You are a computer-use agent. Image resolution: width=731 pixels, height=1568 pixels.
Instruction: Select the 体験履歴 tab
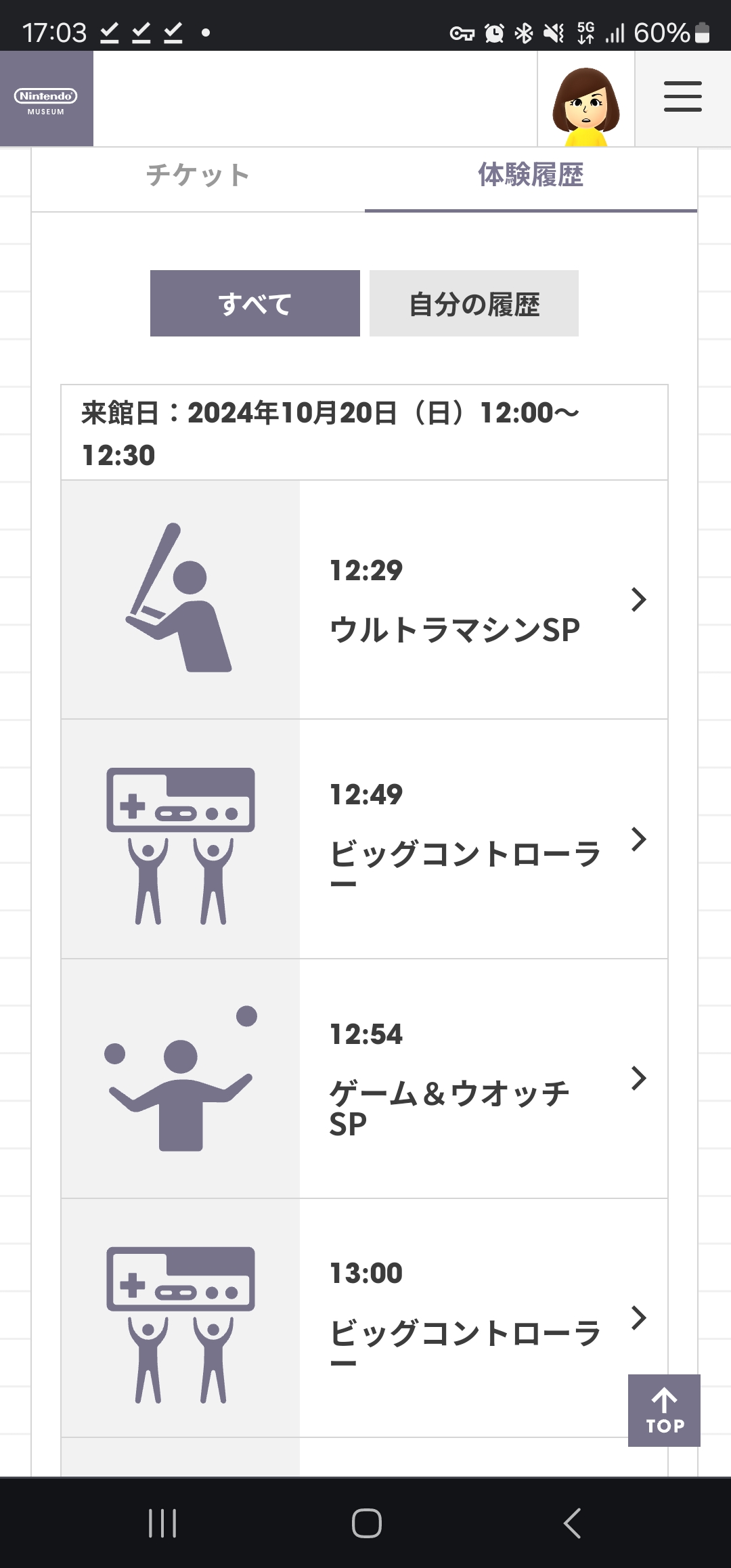click(x=531, y=175)
